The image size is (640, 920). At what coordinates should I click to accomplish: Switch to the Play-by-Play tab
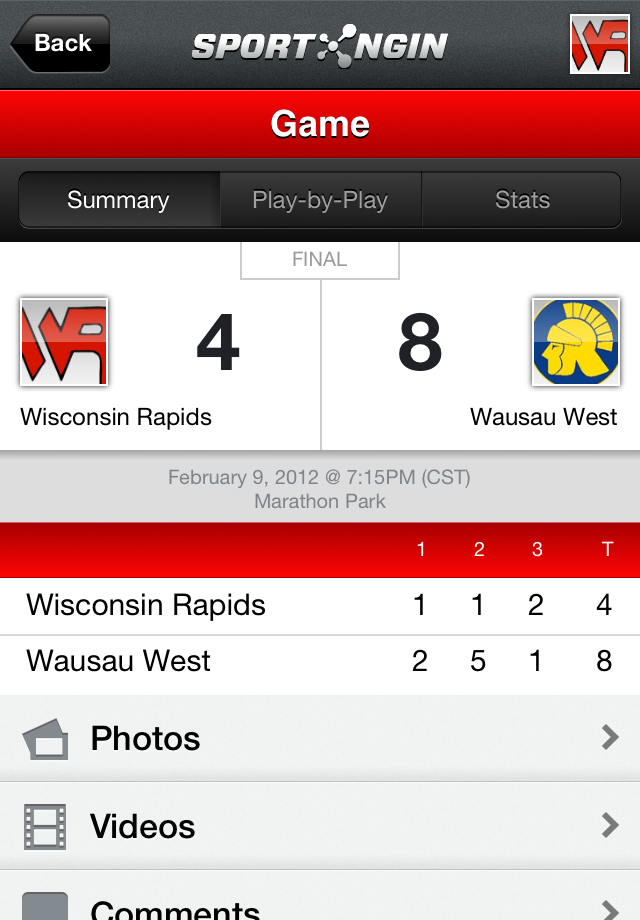pyautogui.click(x=320, y=200)
